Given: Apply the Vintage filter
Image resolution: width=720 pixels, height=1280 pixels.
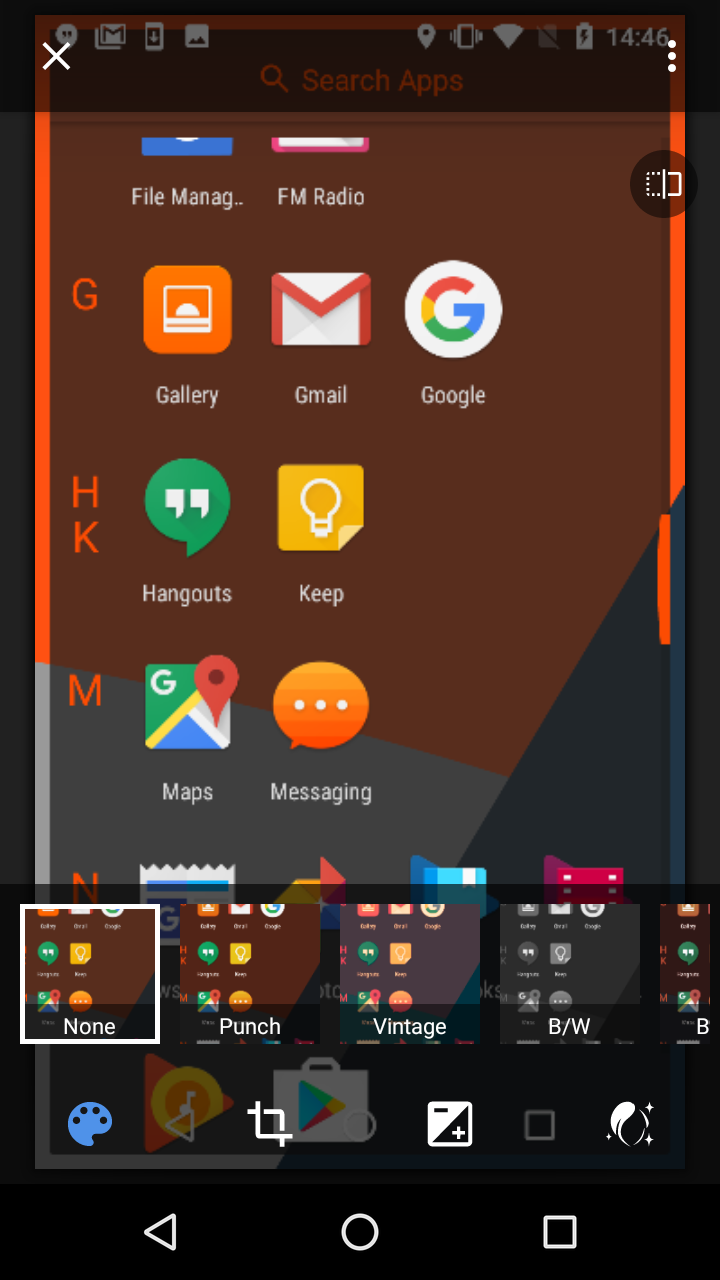Looking at the screenshot, I should pos(410,974).
